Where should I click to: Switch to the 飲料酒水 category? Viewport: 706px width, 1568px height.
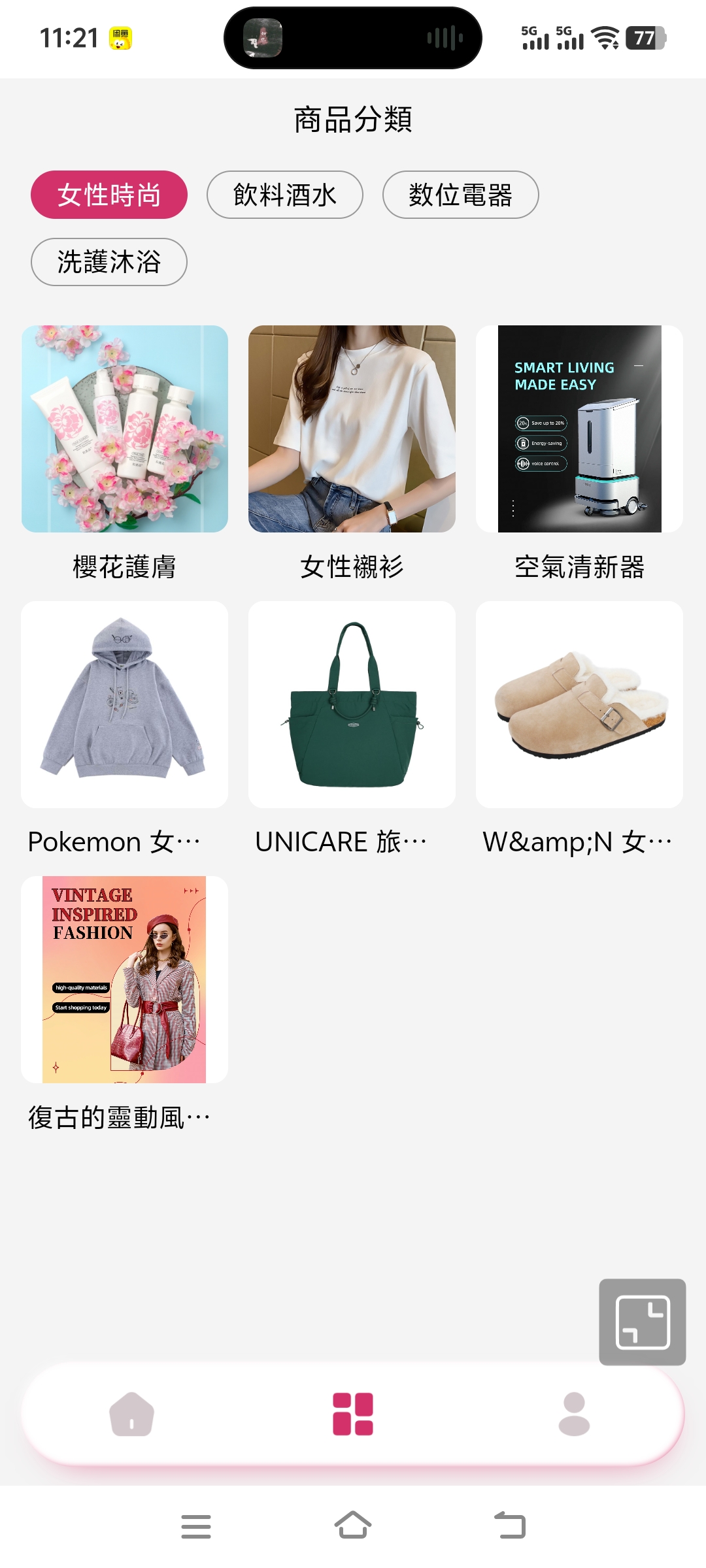285,195
